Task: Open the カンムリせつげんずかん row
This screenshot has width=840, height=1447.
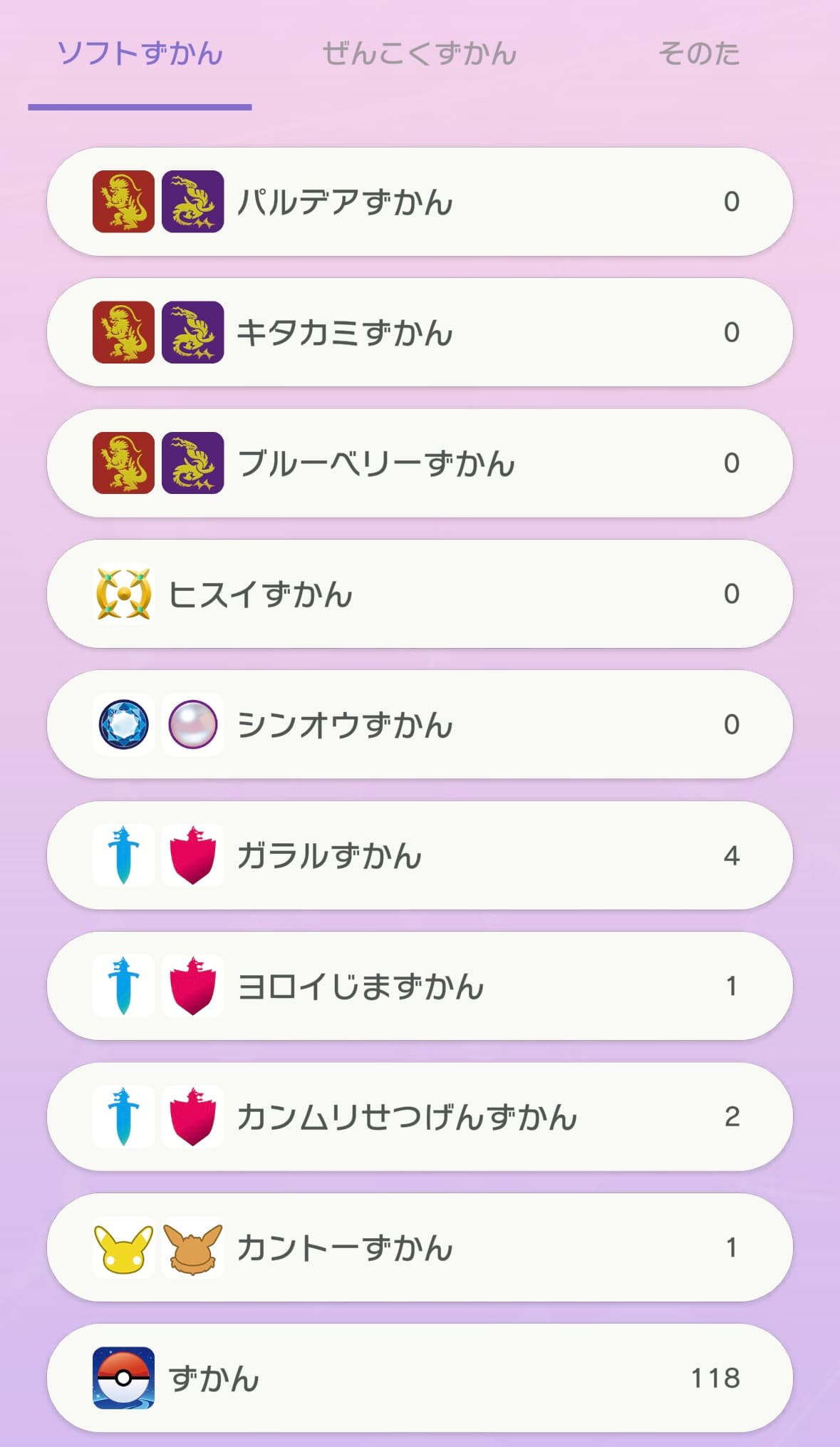Action: tap(420, 1117)
